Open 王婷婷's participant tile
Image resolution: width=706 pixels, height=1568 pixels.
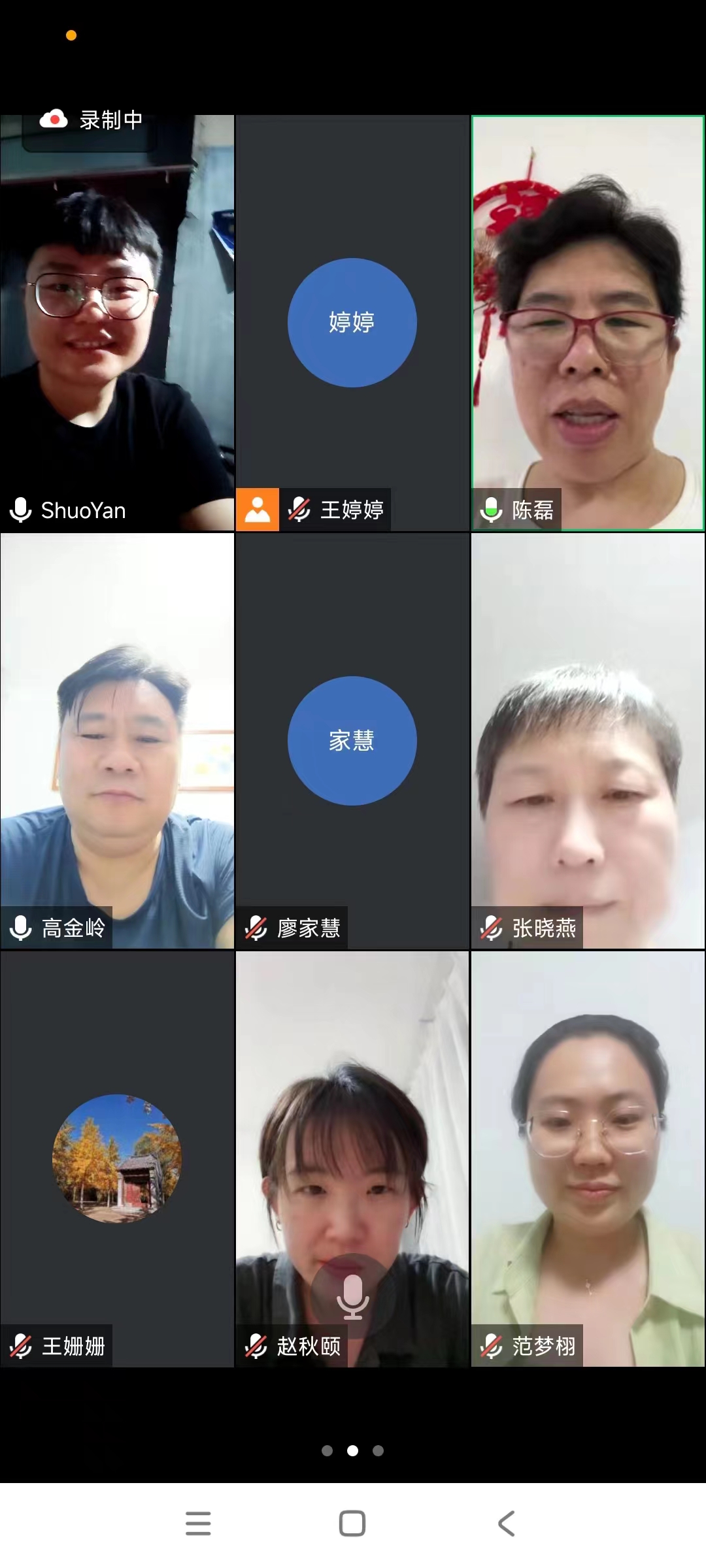click(352, 323)
